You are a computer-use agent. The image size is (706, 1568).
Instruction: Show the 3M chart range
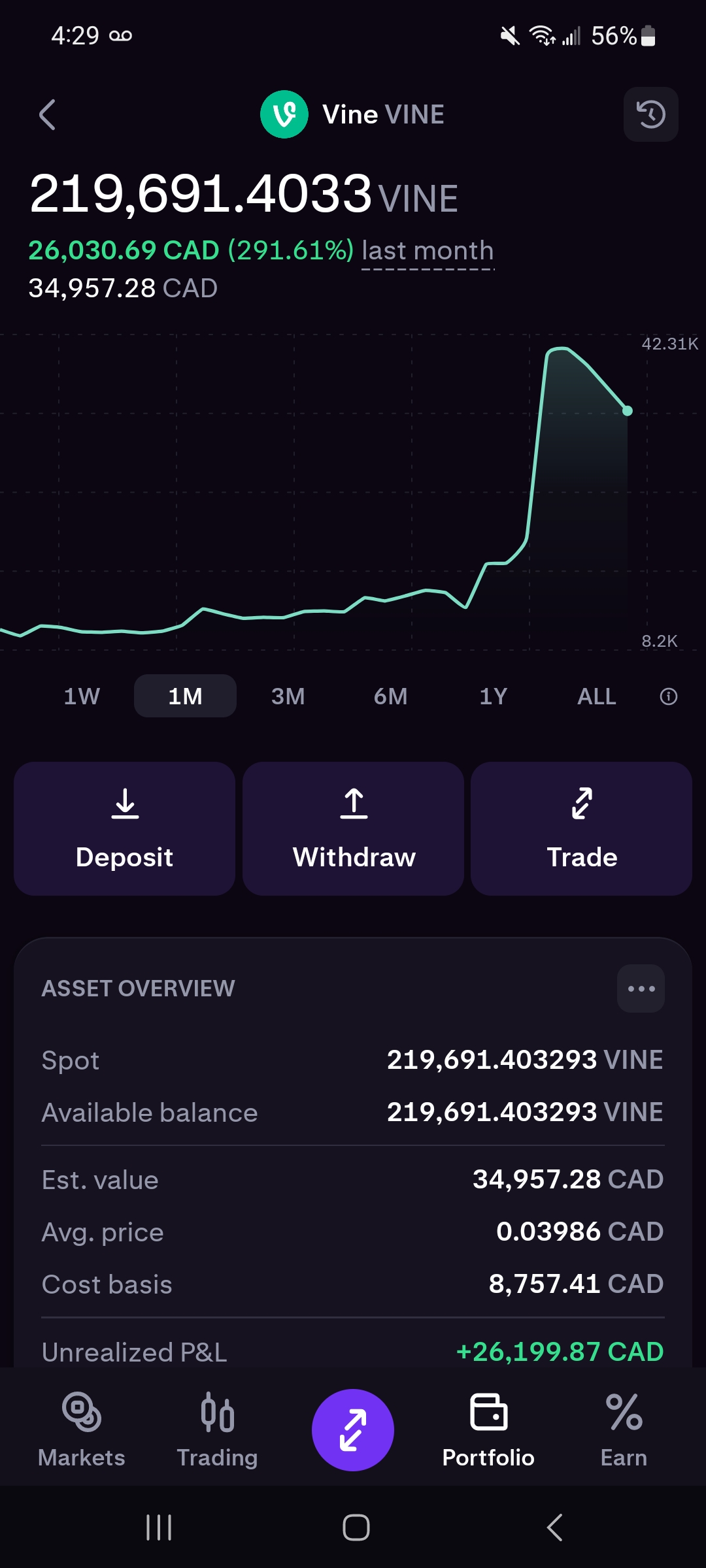288,696
